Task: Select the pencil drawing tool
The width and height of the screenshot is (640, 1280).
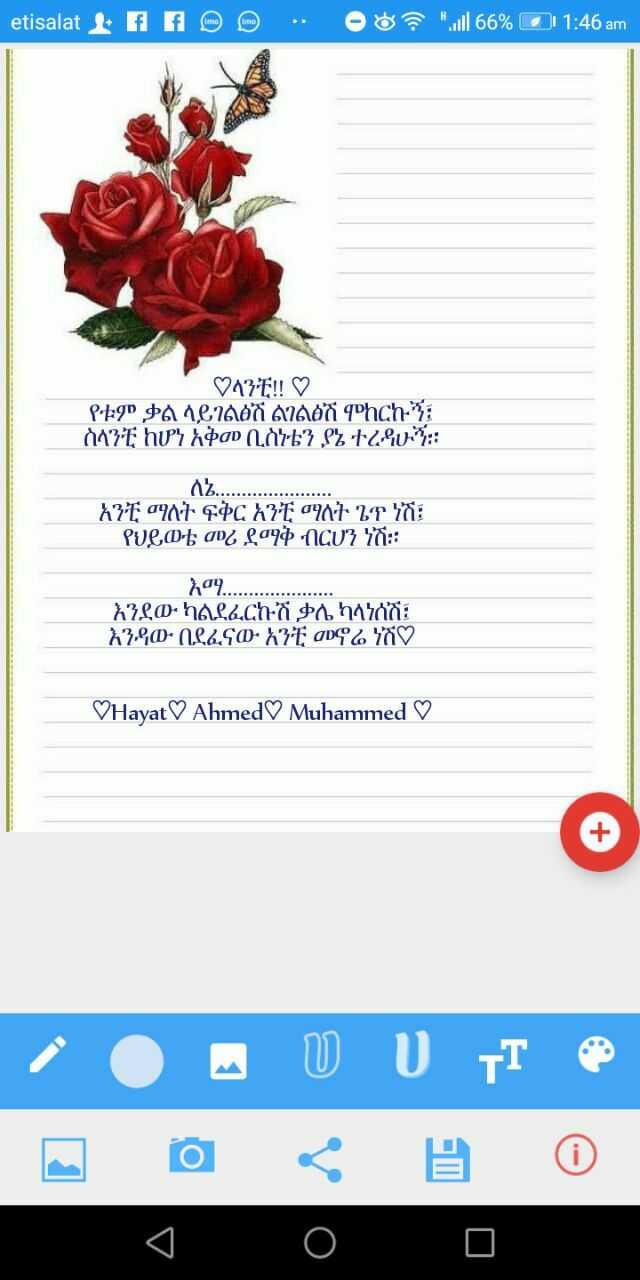Action: pos(47,1057)
